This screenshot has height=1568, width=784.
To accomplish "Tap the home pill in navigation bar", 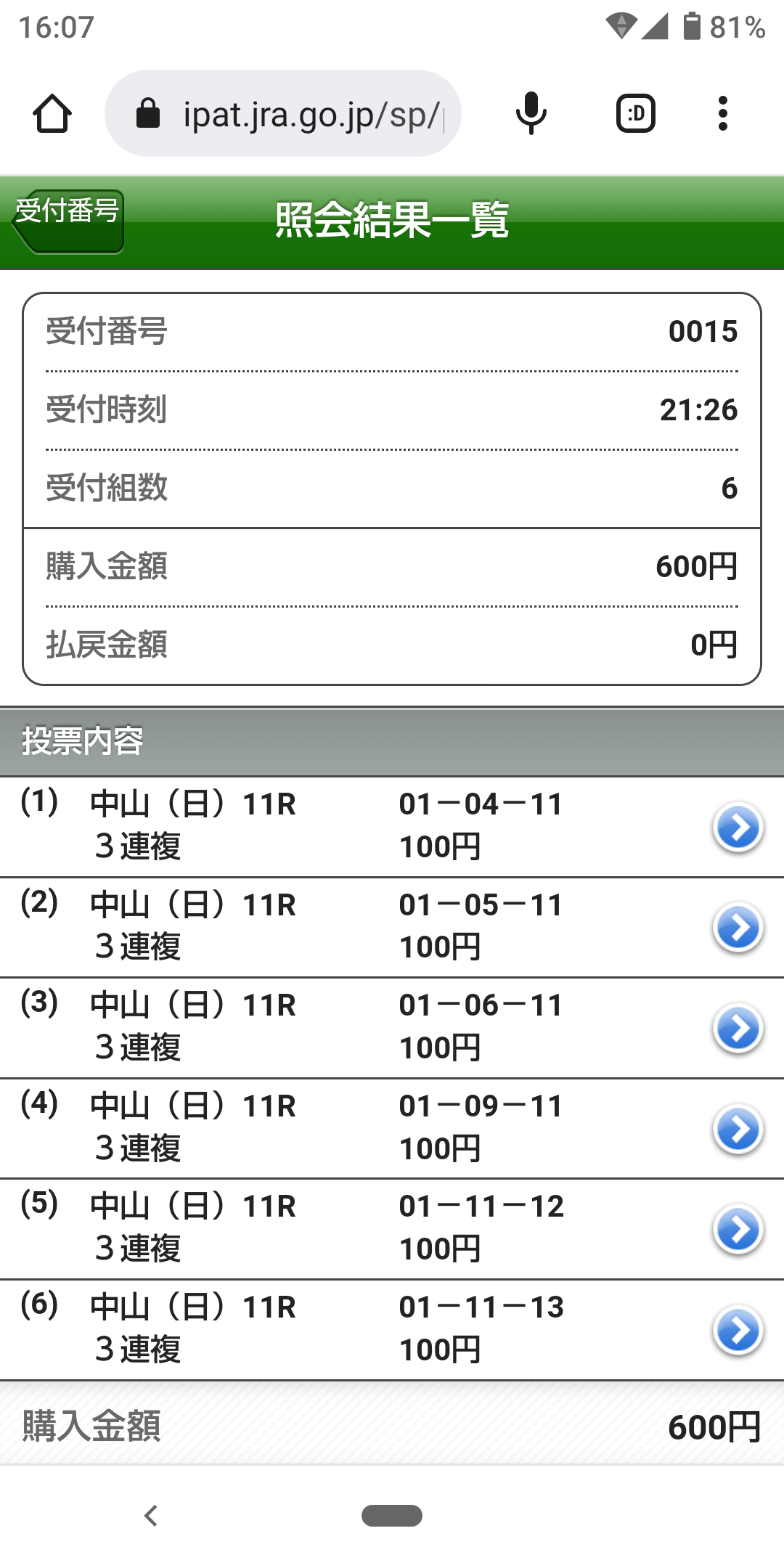I will 392,1516.
